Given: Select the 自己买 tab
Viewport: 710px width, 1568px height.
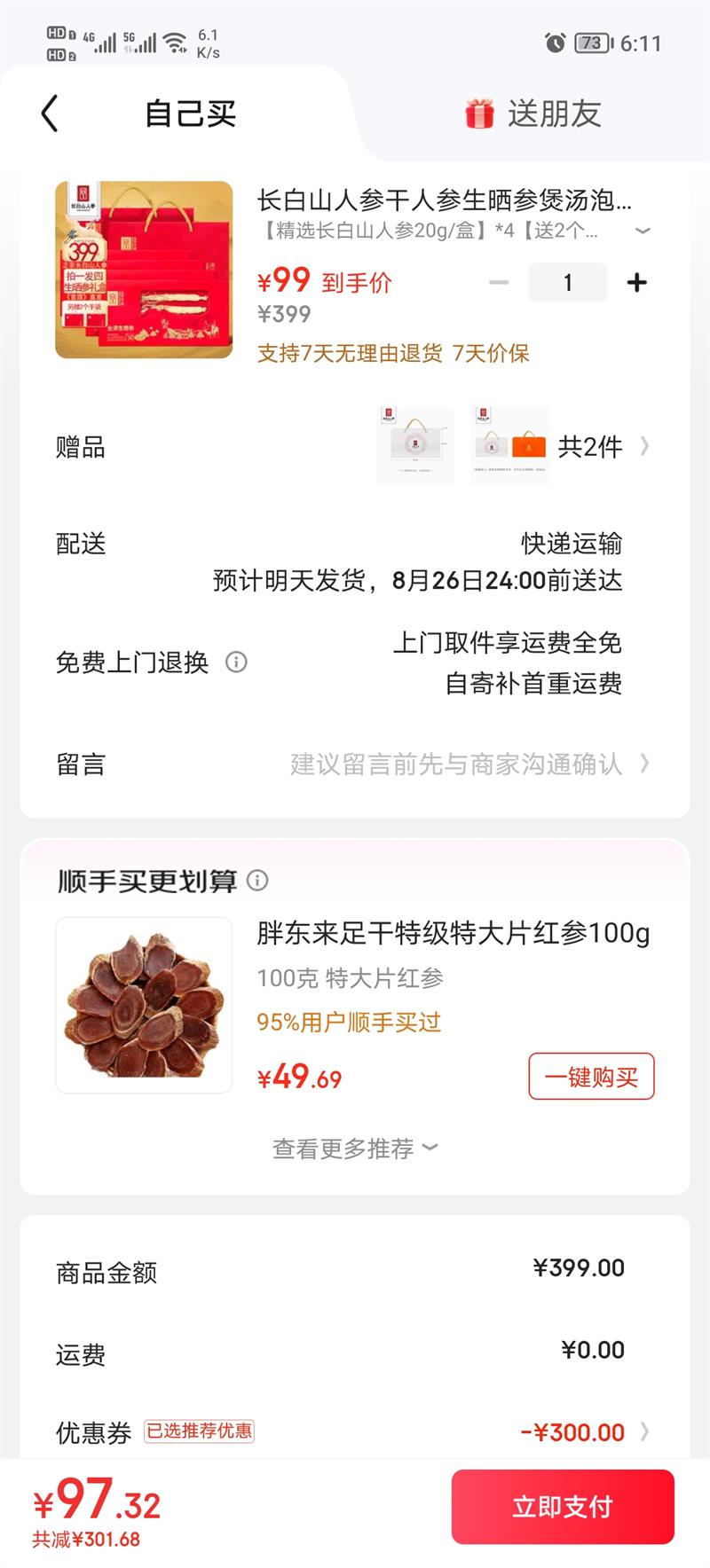Looking at the screenshot, I should coord(190,114).
